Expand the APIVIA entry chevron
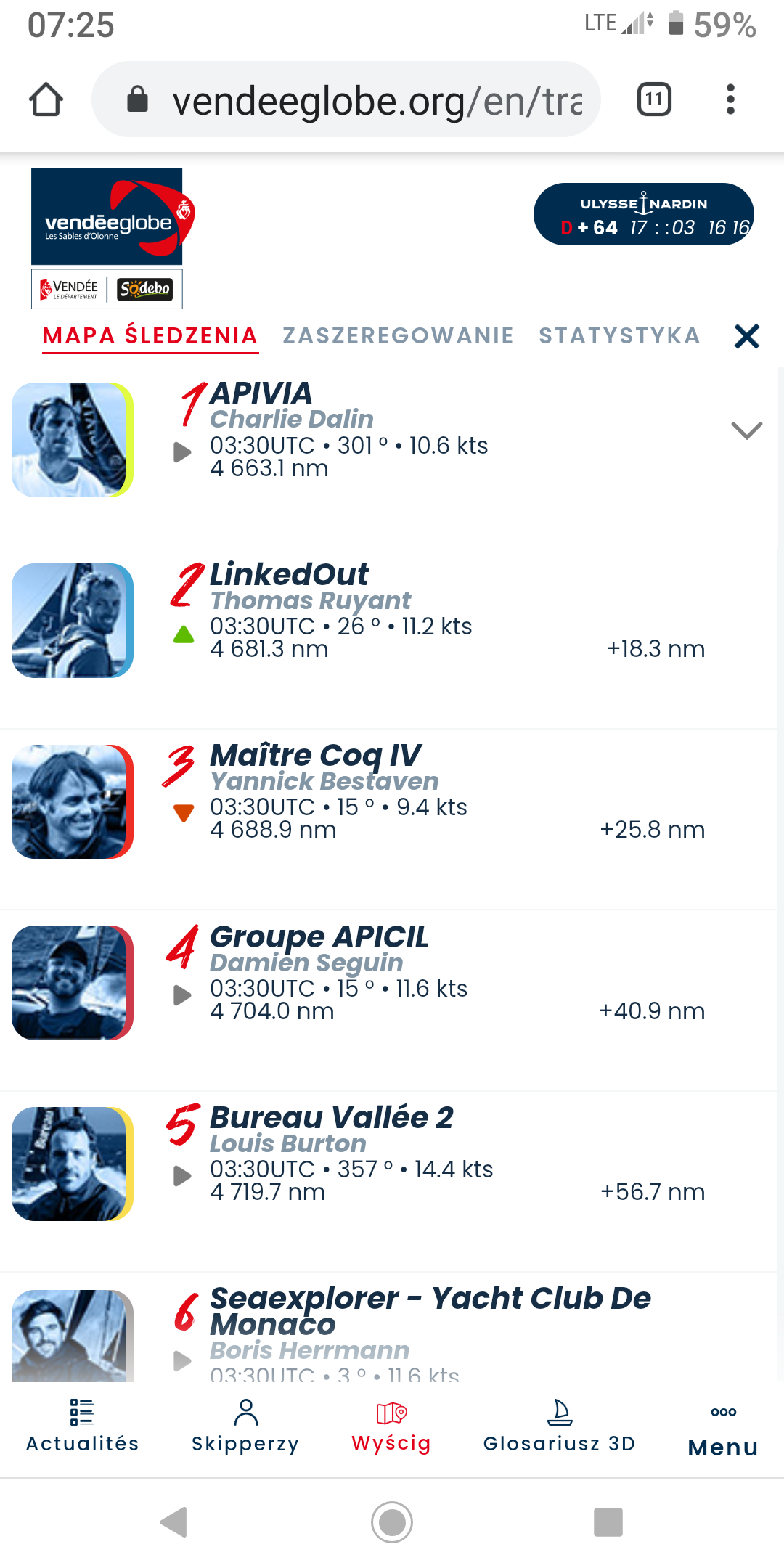Image resolution: width=784 pixels, height=1568 pixels. tap(746, 430)
